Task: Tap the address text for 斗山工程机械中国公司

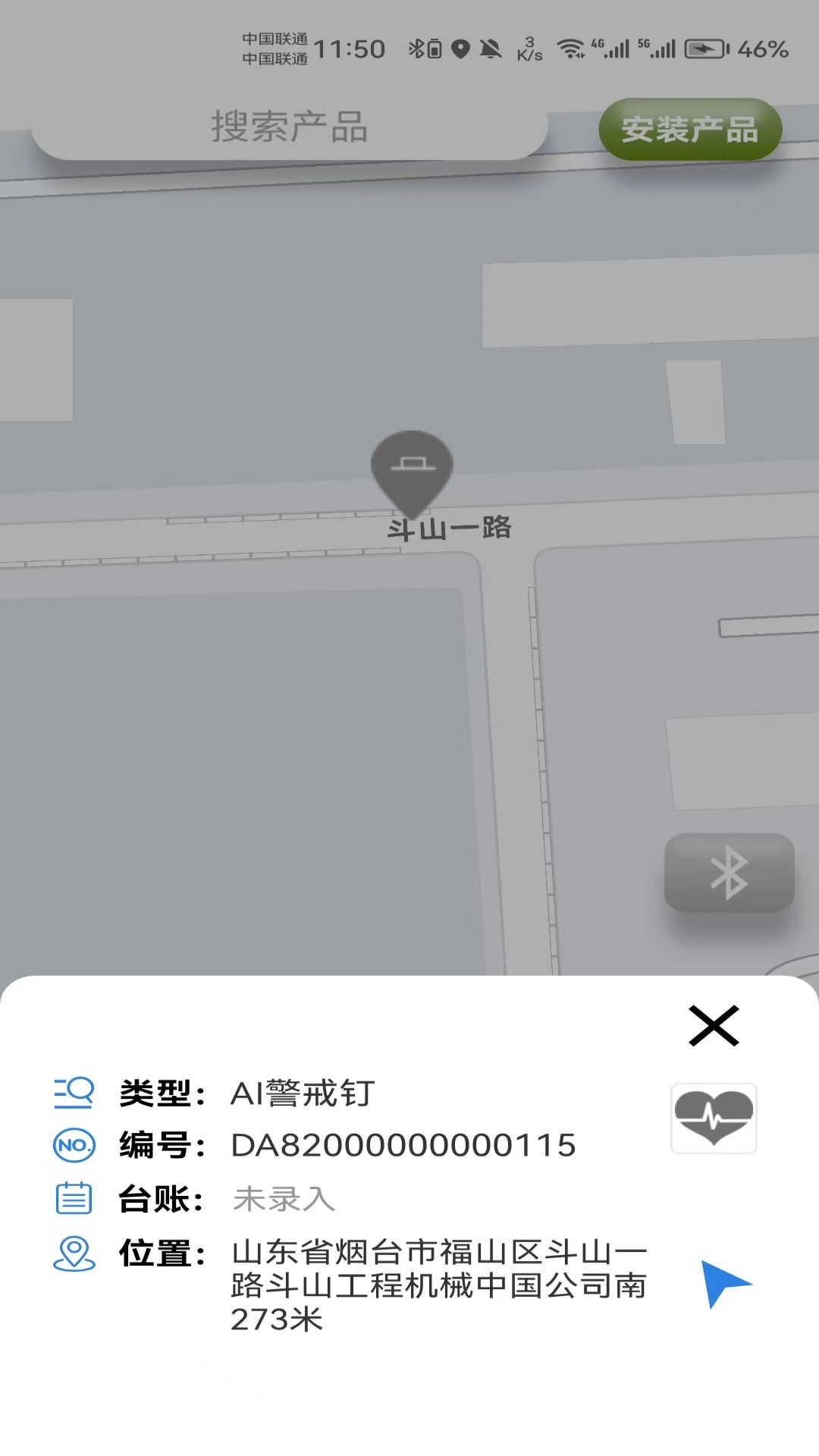Action: (440, 1285)
